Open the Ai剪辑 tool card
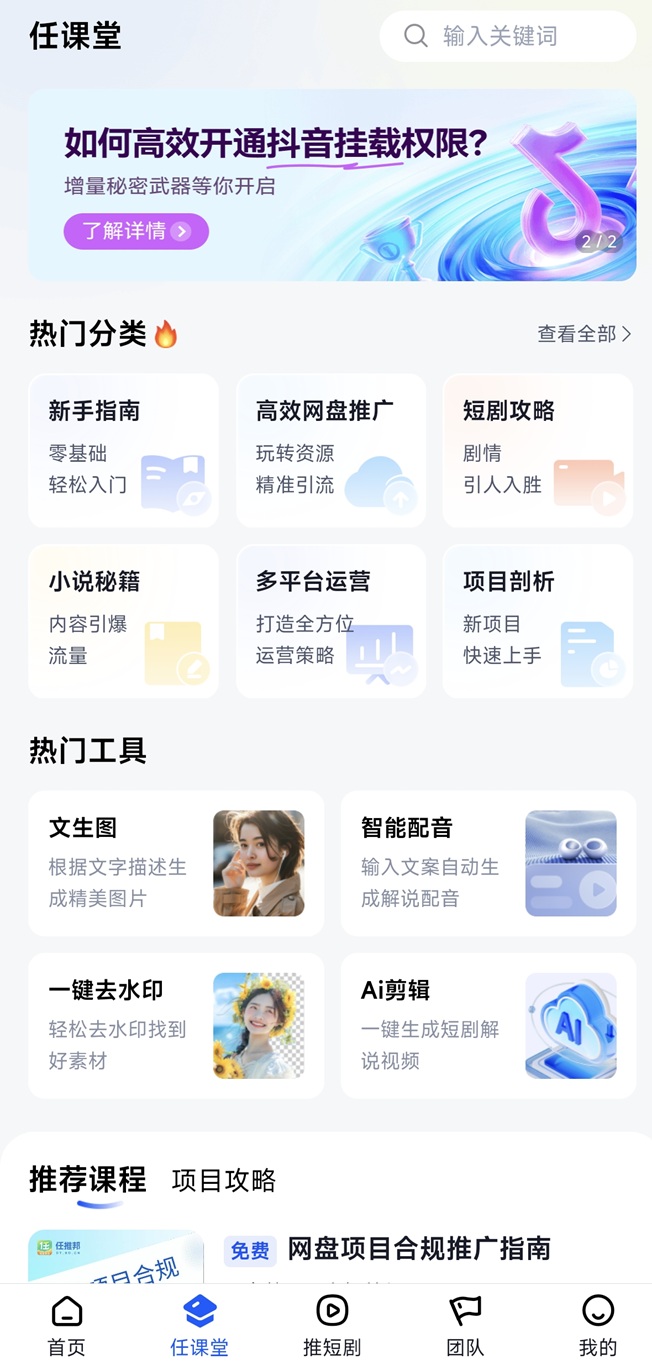 point(488,1025)
